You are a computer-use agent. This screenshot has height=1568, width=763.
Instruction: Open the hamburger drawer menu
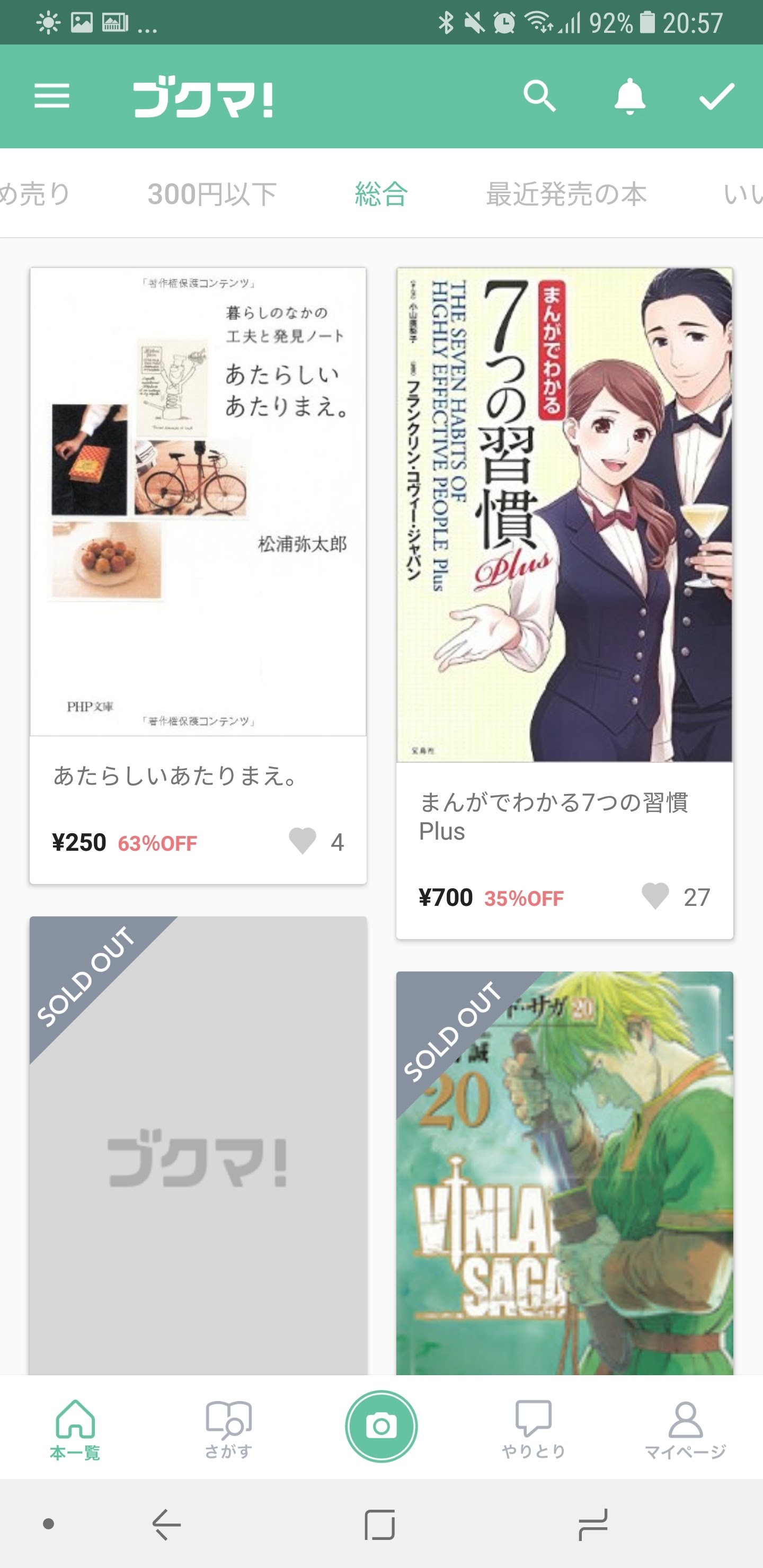tap(52, 96)
